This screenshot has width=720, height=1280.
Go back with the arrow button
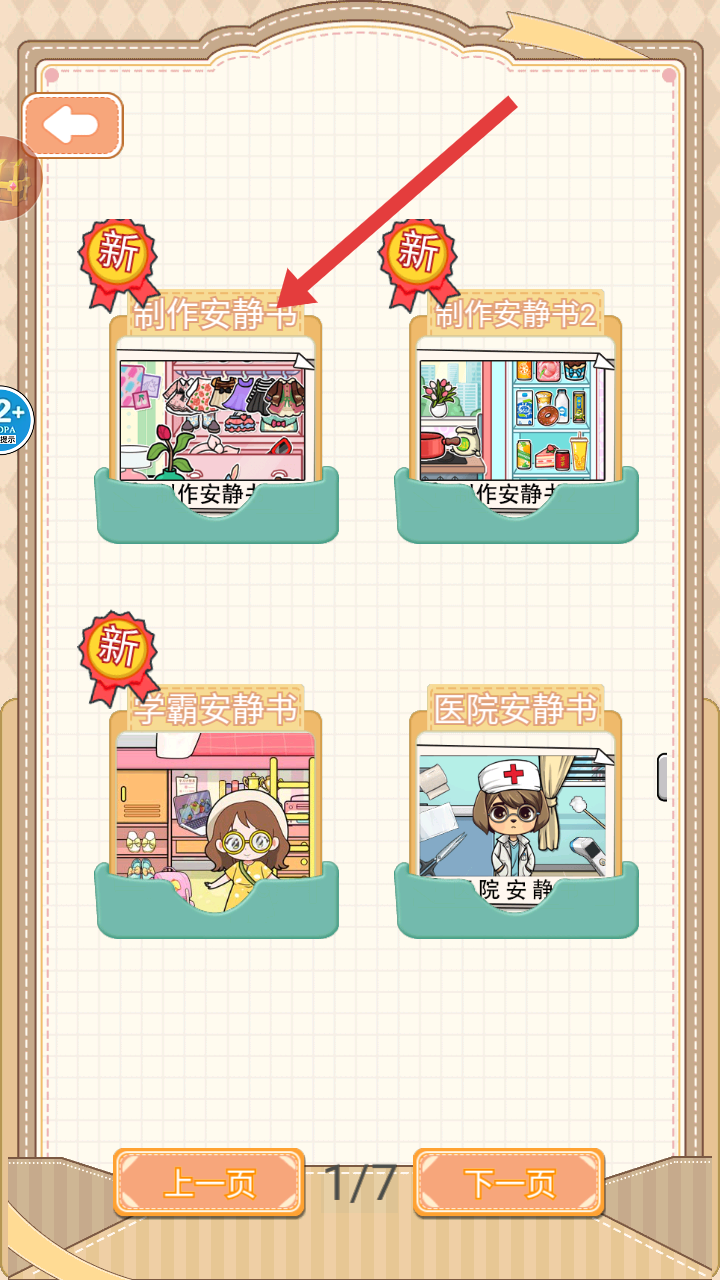point(72,126)
